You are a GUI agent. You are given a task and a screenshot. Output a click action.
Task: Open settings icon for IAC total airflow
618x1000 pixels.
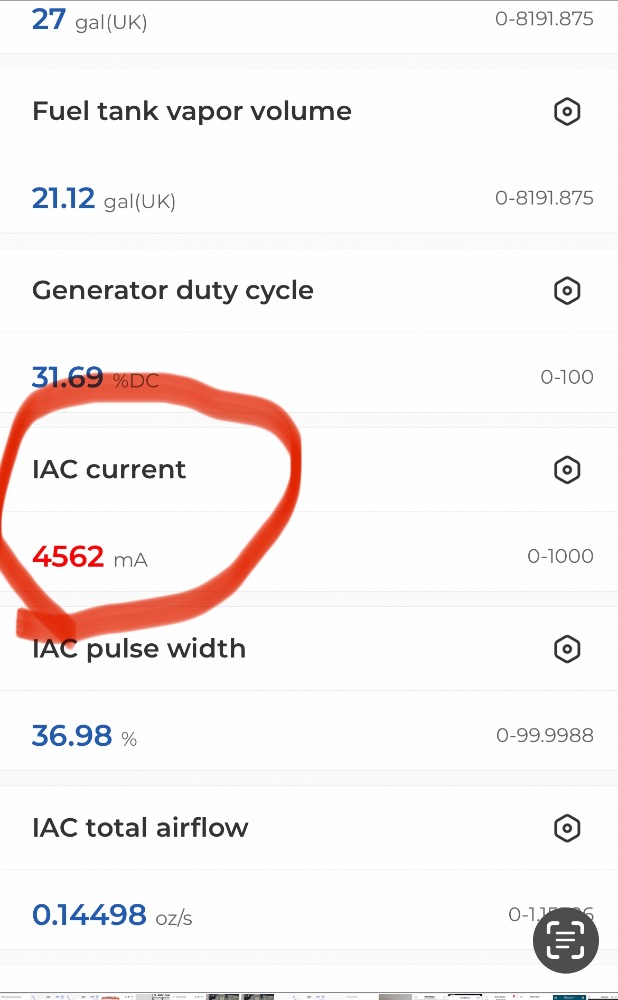click(567, 828)
